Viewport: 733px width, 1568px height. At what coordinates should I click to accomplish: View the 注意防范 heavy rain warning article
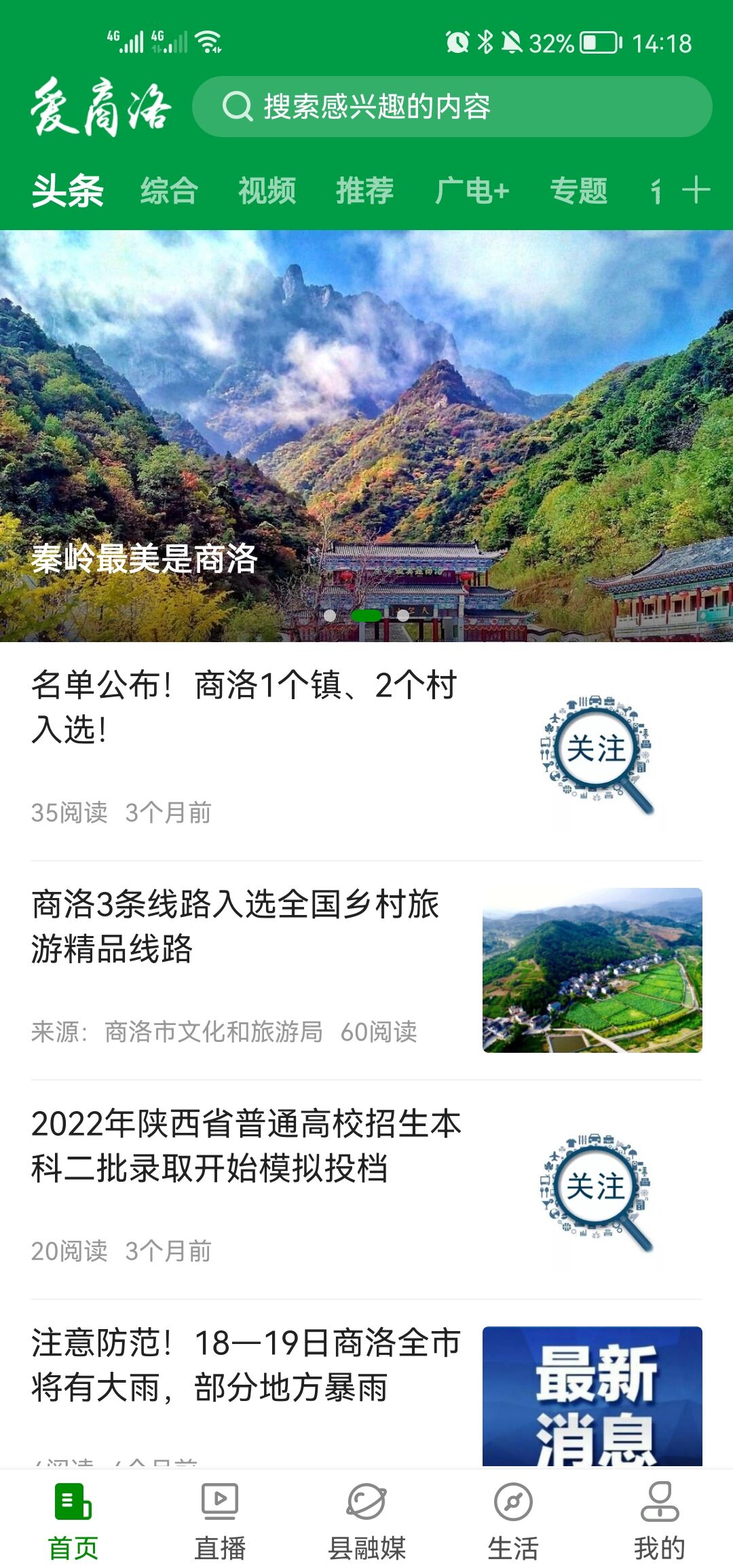coord(246,1366)
